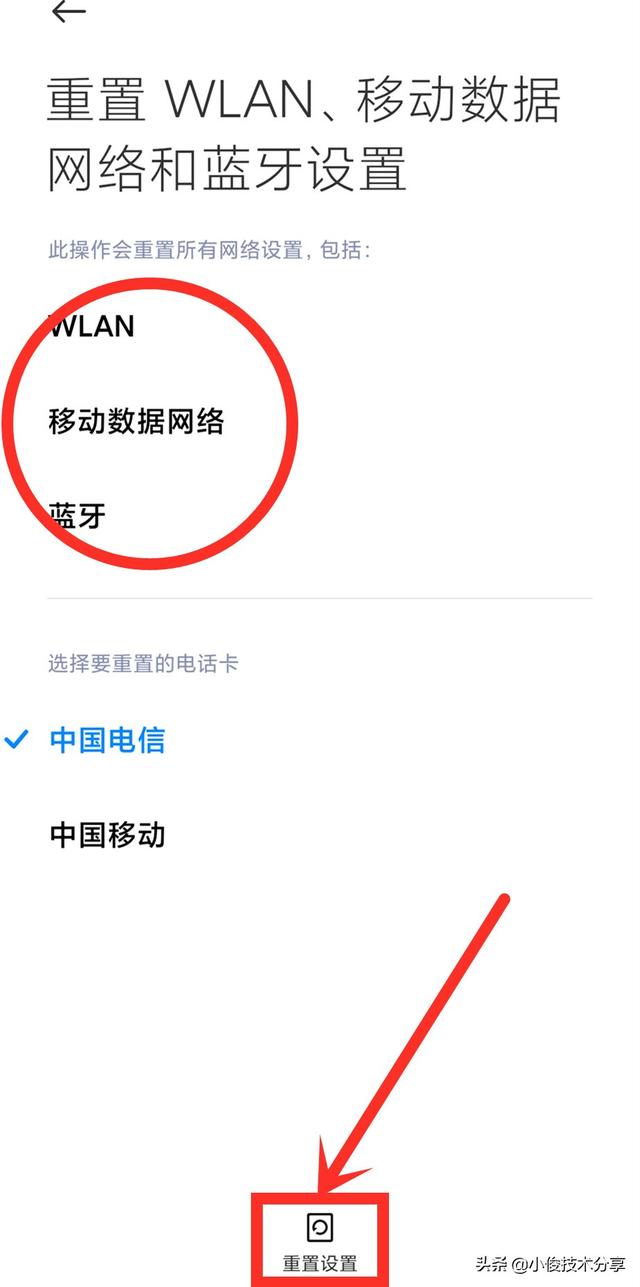This screenshot has height=1287, width=640.
Task: Select the 中国电信 SIM card
Action: point(107,740)
